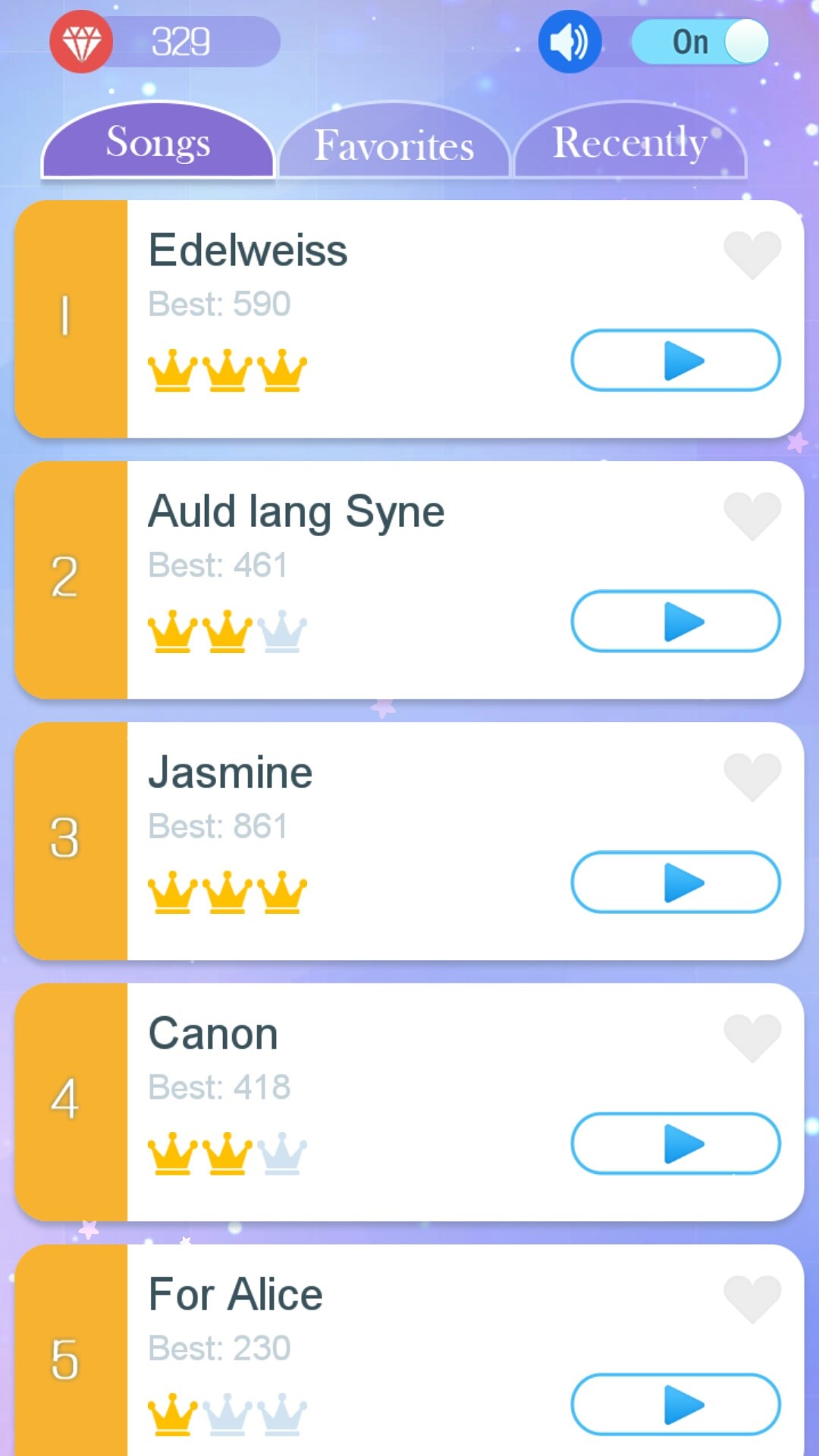Play Auld lang Syne

click(x=675, y=621)
